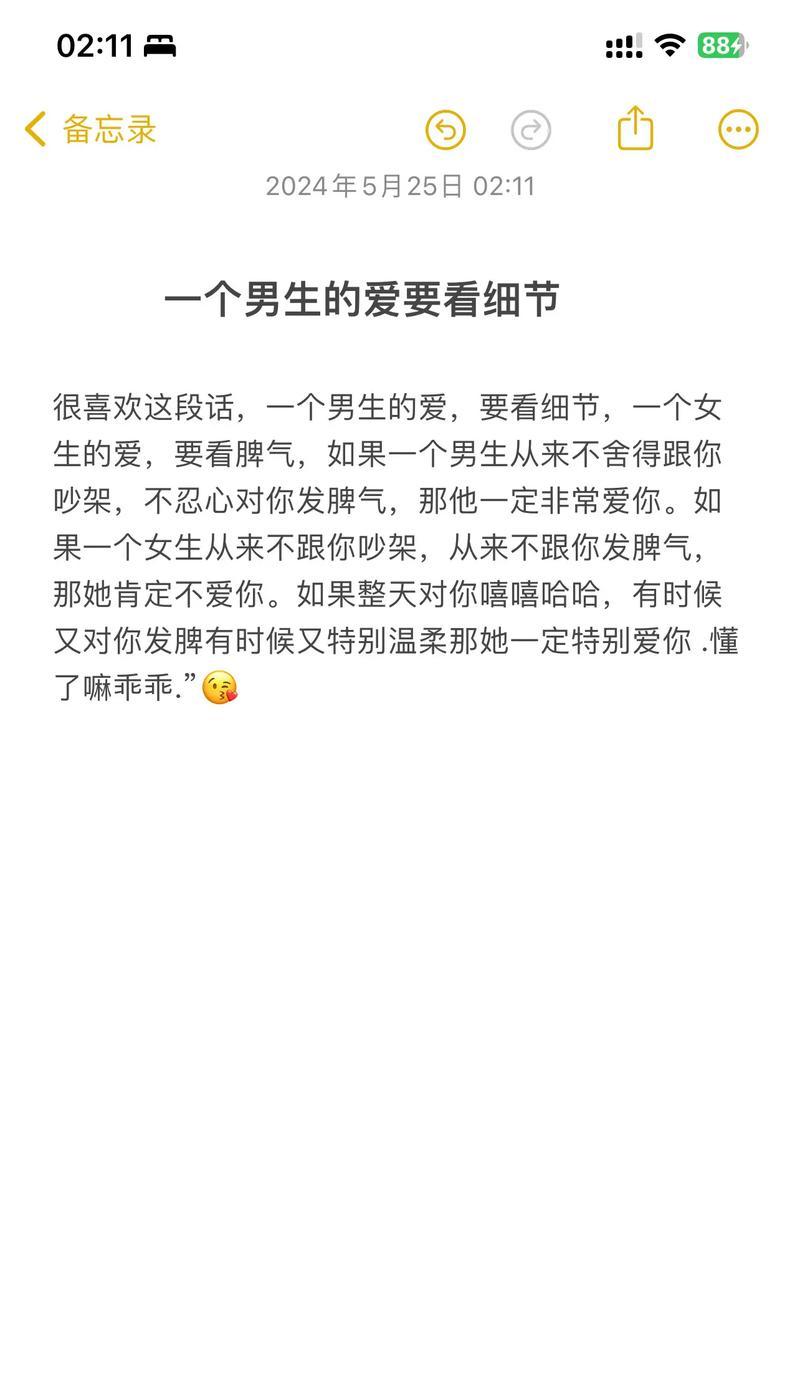The image size is (800, 1384).
Task: Share this note
Action: tap(635, 129)
